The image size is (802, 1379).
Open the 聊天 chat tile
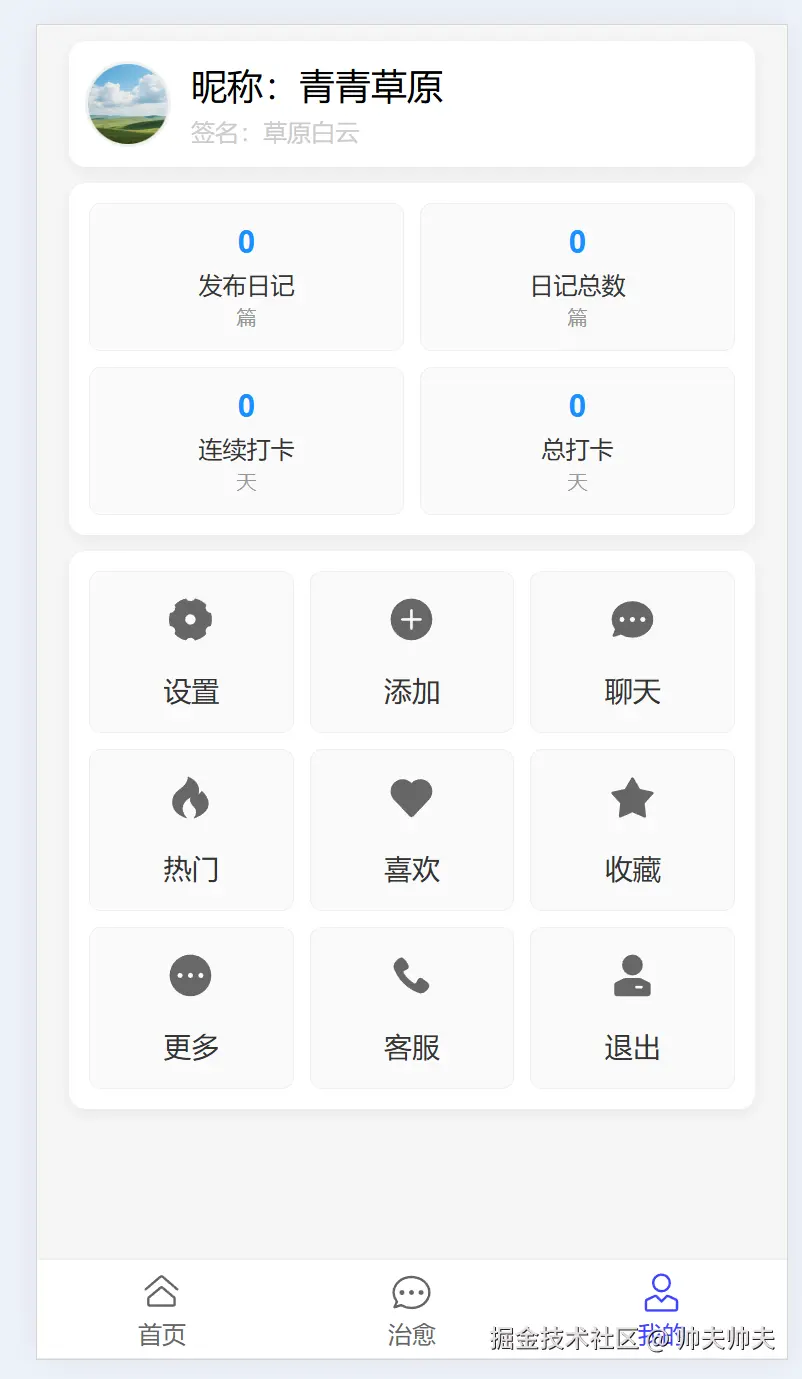632,651
